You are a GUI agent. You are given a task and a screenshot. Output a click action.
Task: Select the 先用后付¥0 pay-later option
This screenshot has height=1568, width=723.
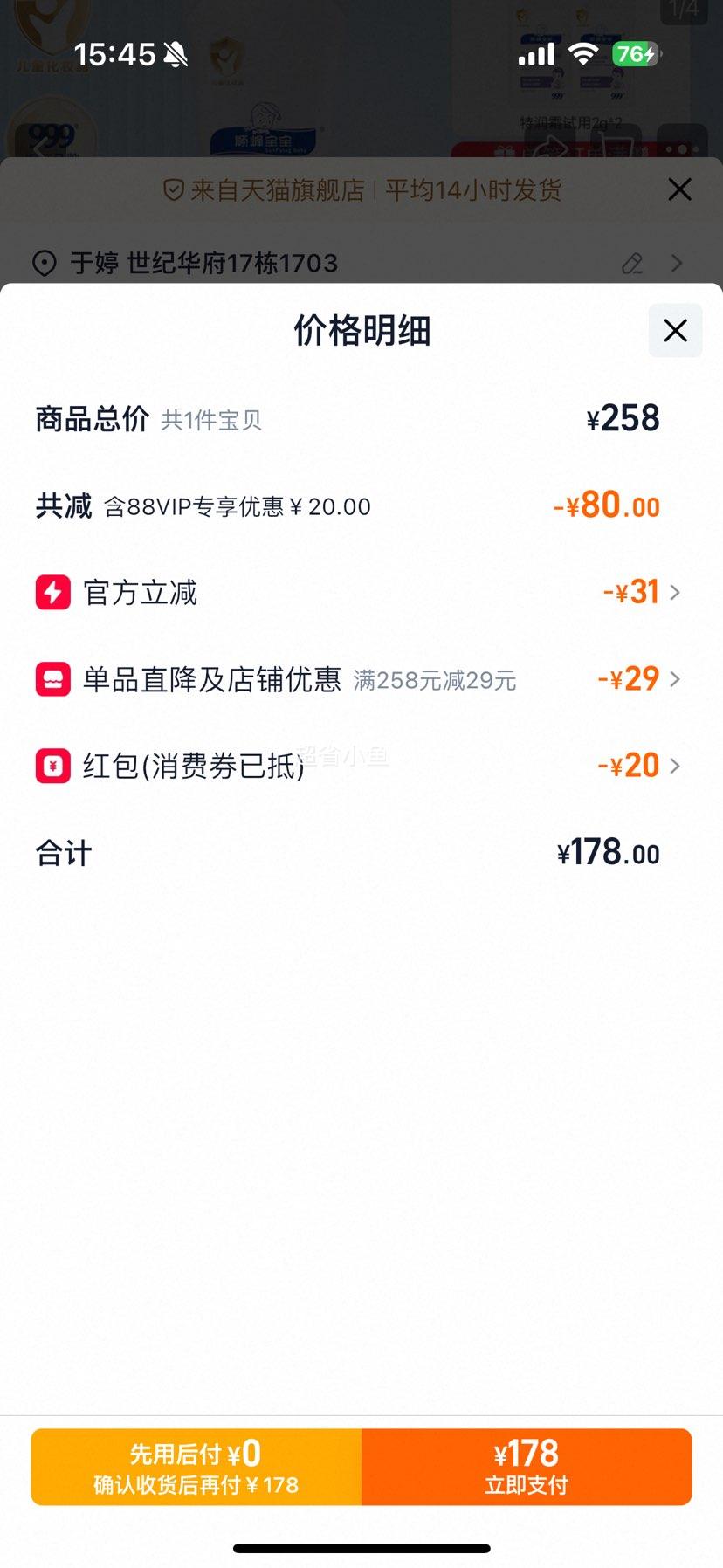tap(196, 1467)
